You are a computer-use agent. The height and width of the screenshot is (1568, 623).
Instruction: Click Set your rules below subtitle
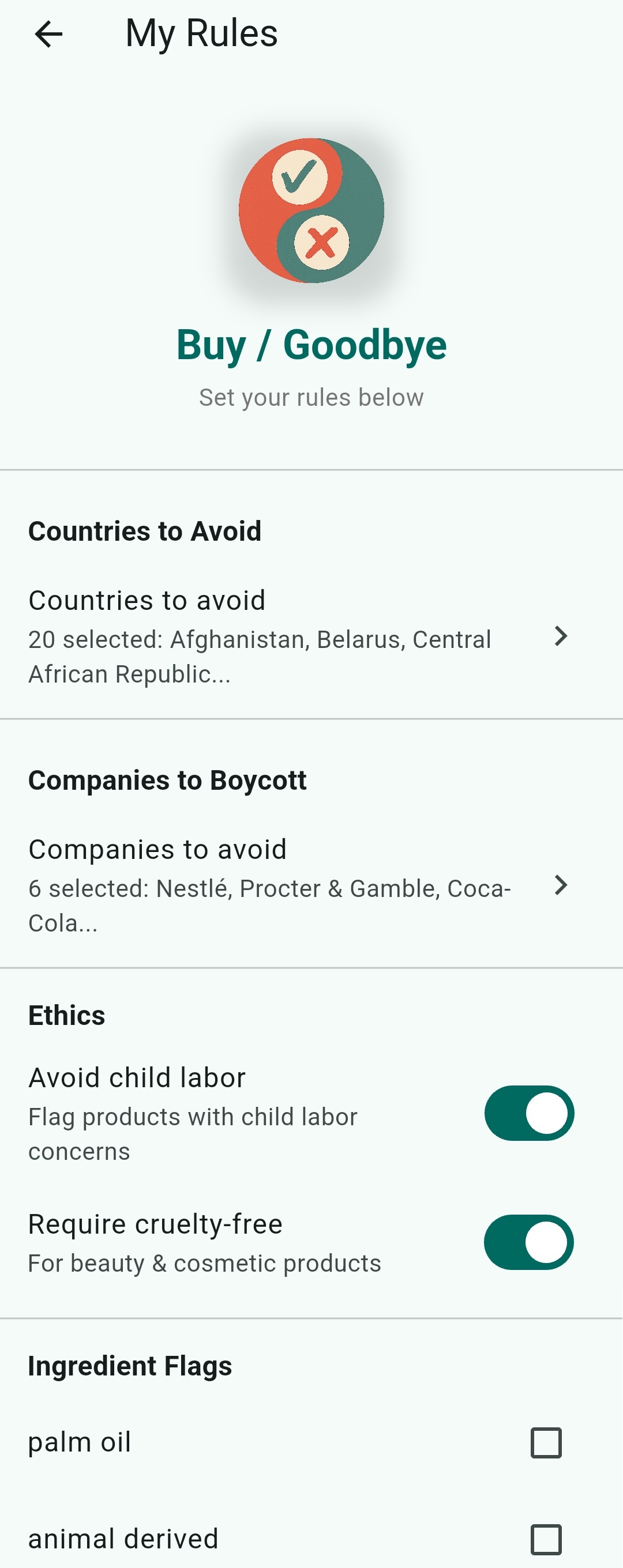click(311, 397)
